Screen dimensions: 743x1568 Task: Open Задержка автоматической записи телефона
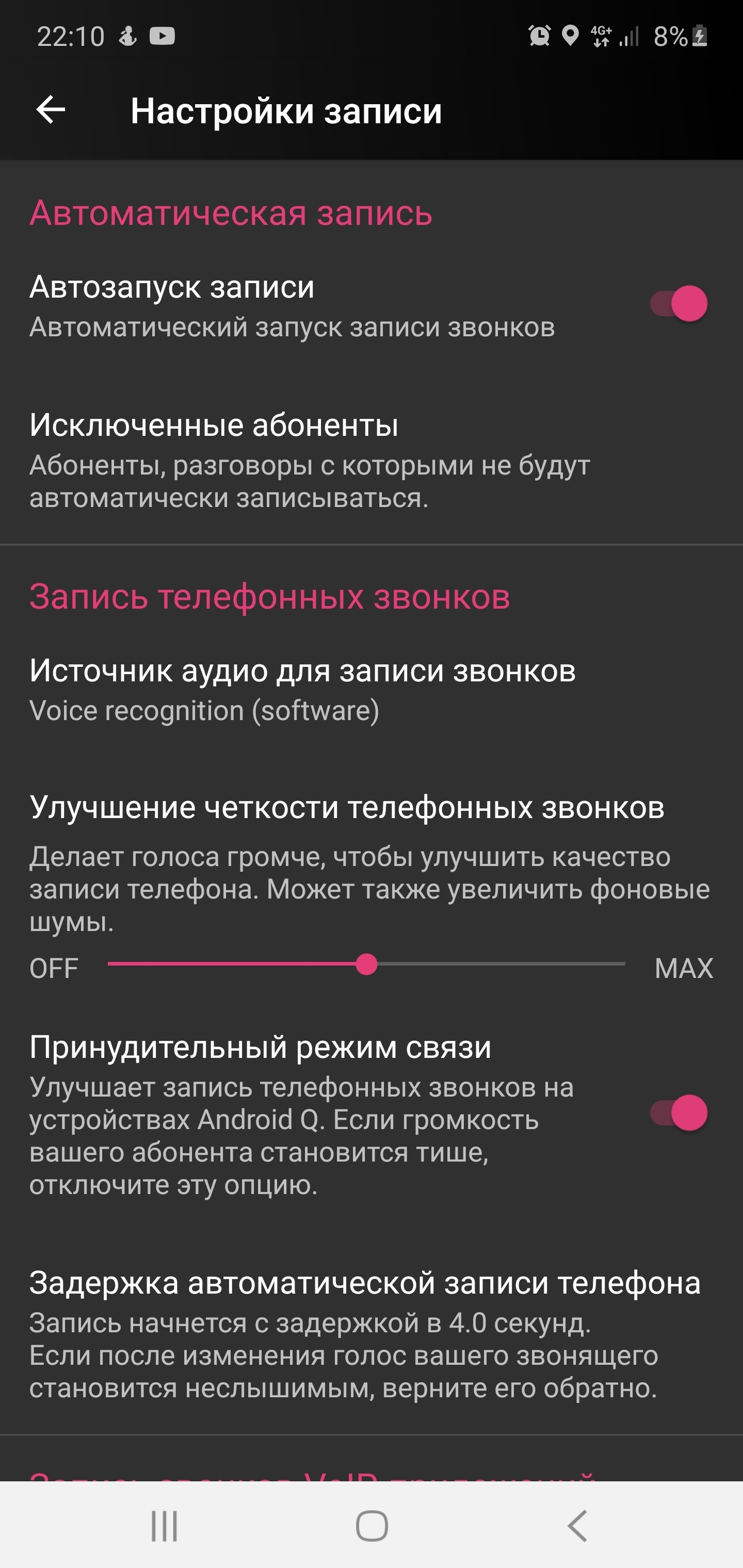364,1333
